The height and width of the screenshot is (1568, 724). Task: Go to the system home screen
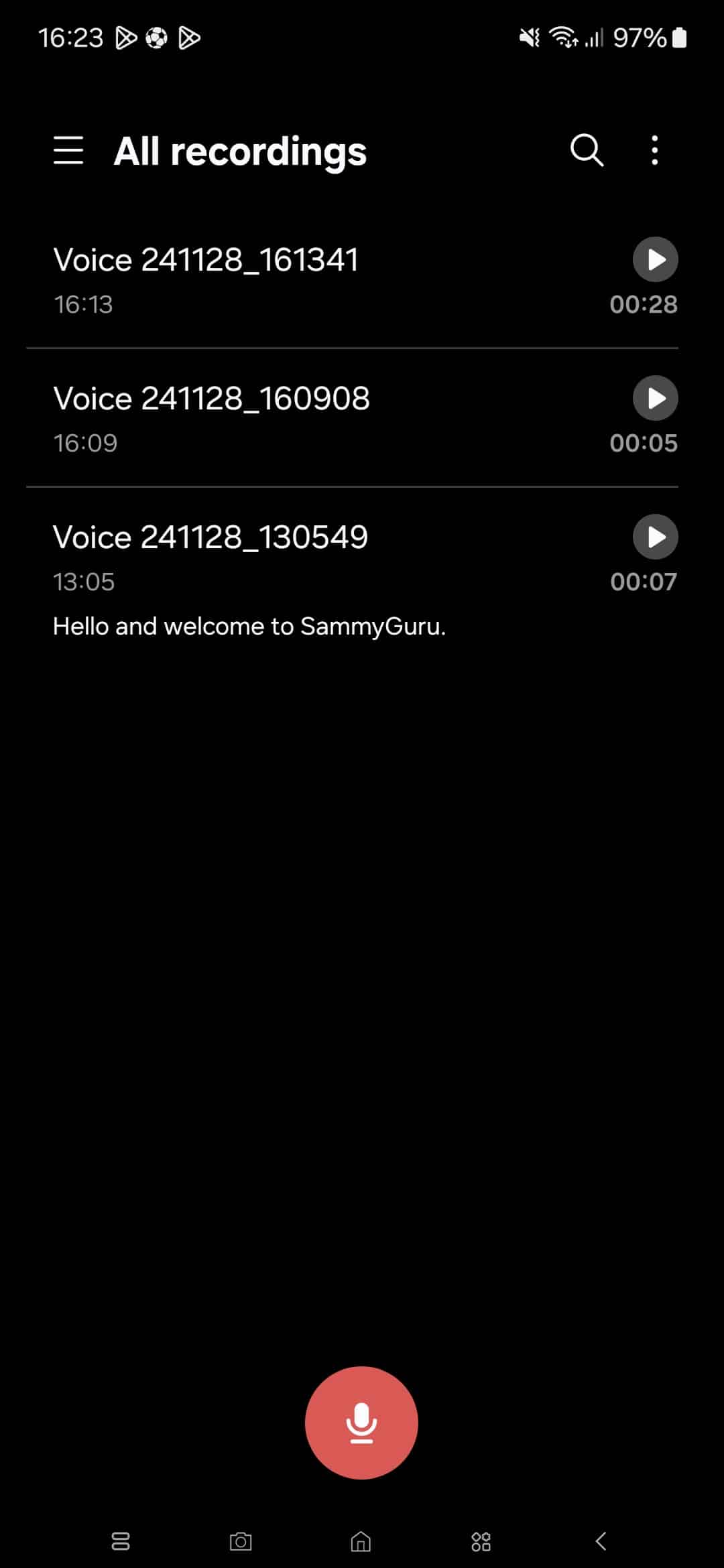point(361,1541)
